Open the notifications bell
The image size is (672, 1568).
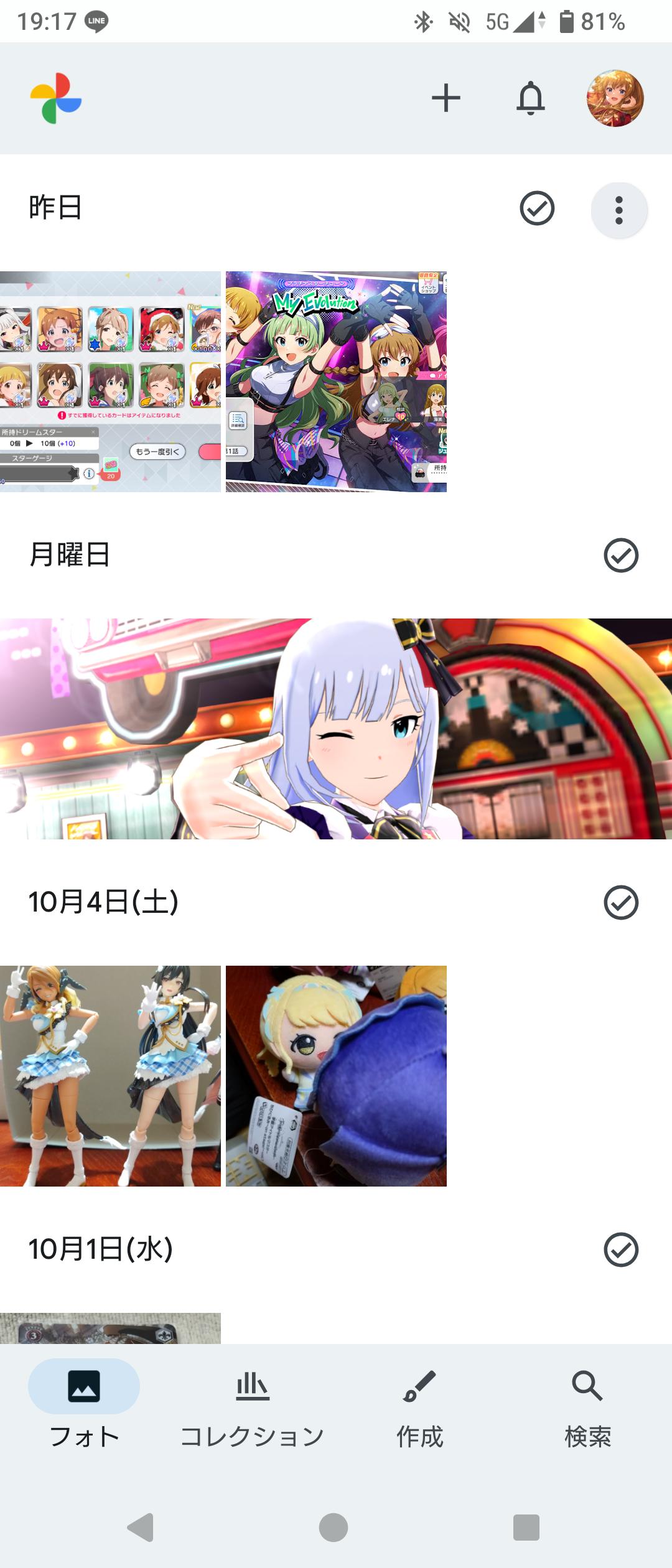tap(530, 98)
